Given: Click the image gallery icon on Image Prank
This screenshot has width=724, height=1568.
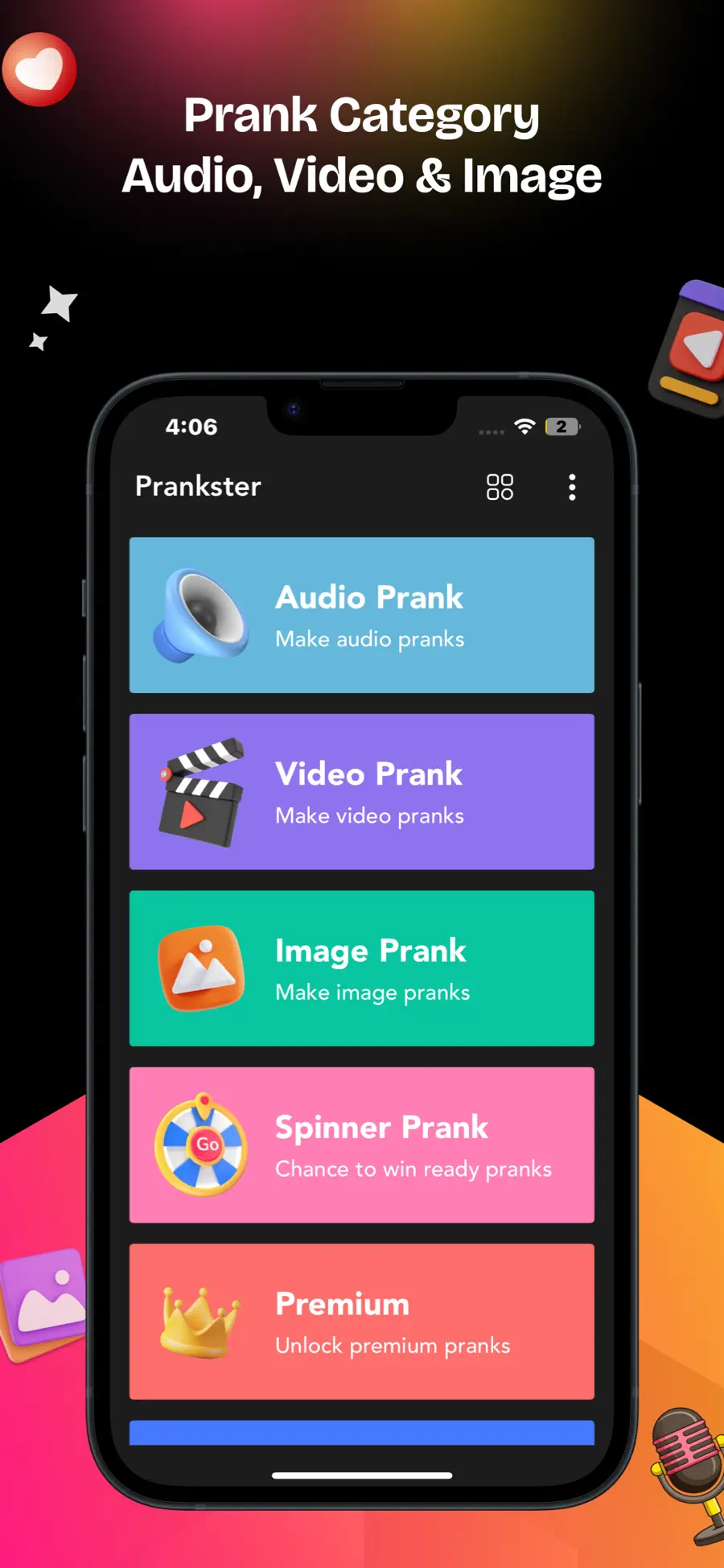Looking at the screenshot, I should pos(200,968).
